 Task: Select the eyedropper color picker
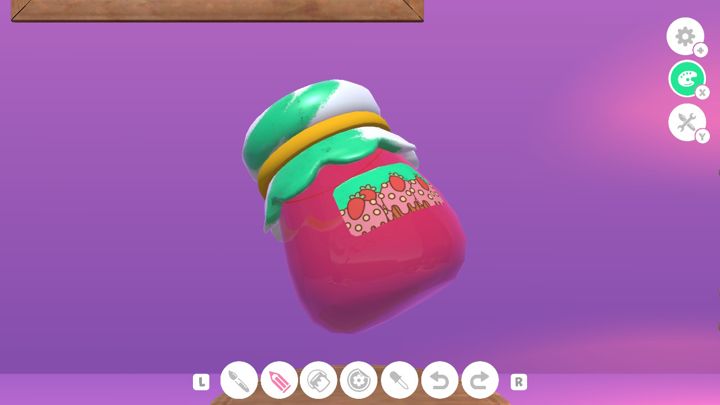tap(399, 381)
